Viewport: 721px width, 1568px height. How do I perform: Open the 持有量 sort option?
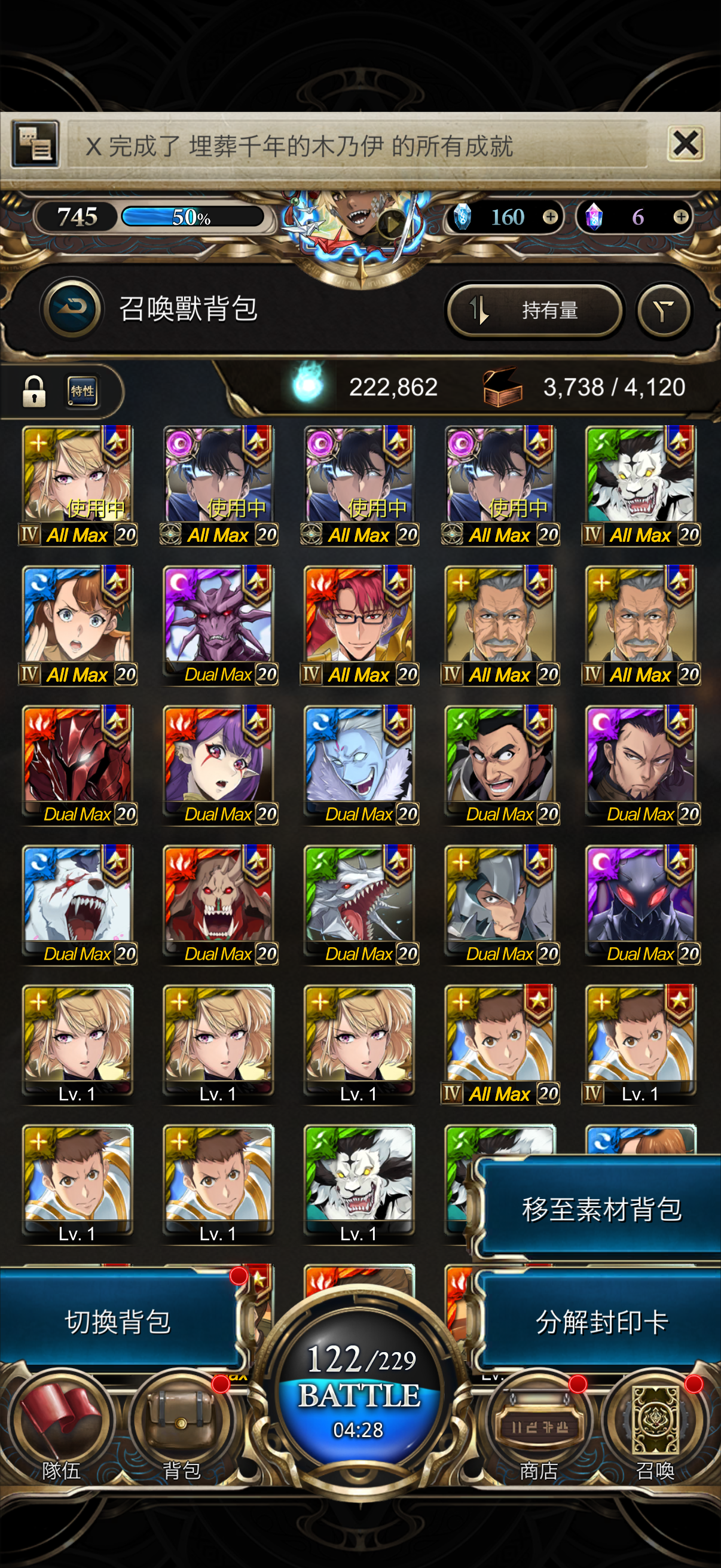534,310
